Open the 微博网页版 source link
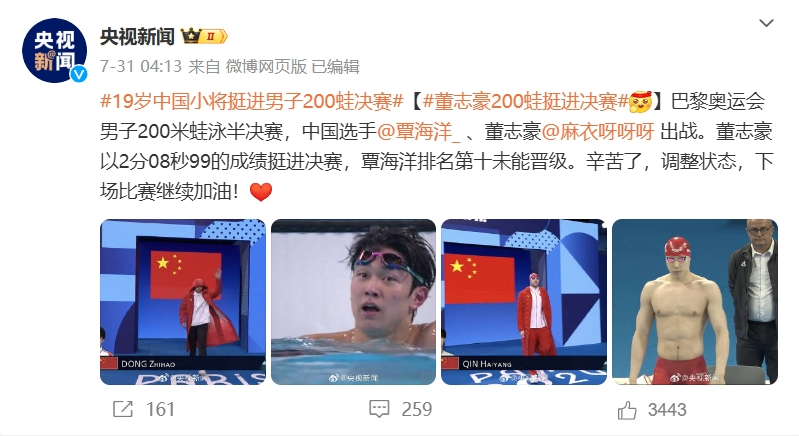 266,66
